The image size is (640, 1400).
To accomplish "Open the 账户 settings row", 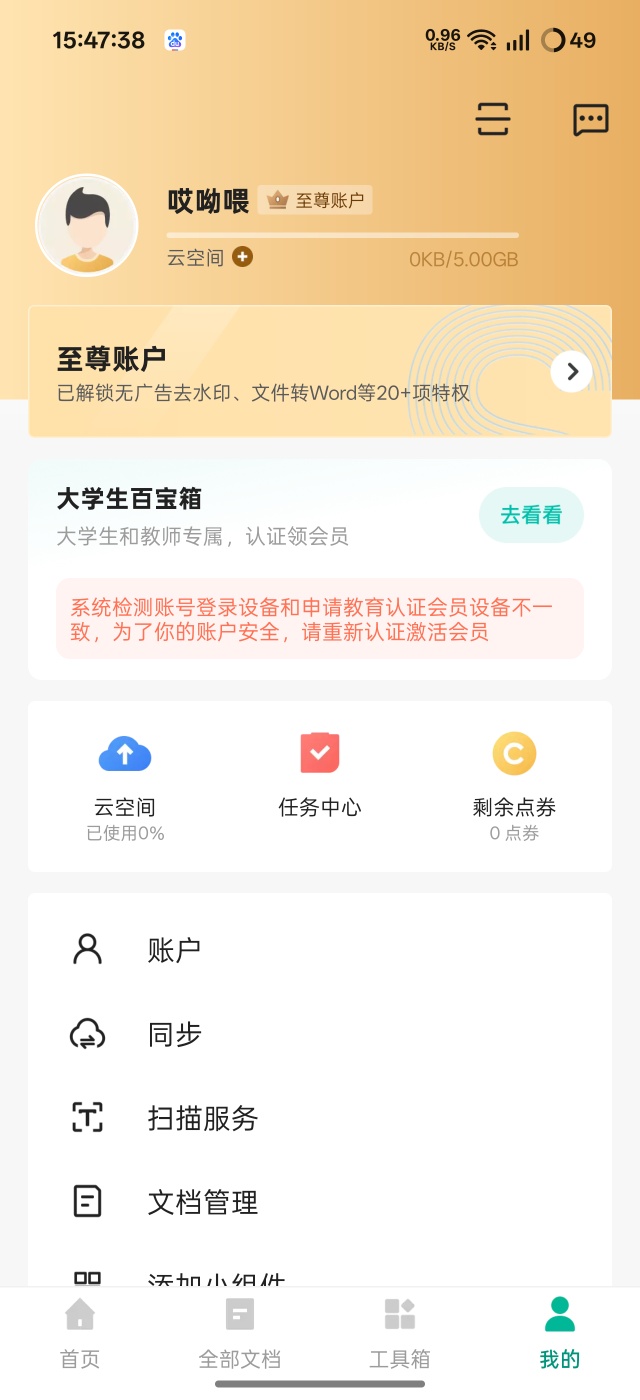I will (x=320, y=950).
